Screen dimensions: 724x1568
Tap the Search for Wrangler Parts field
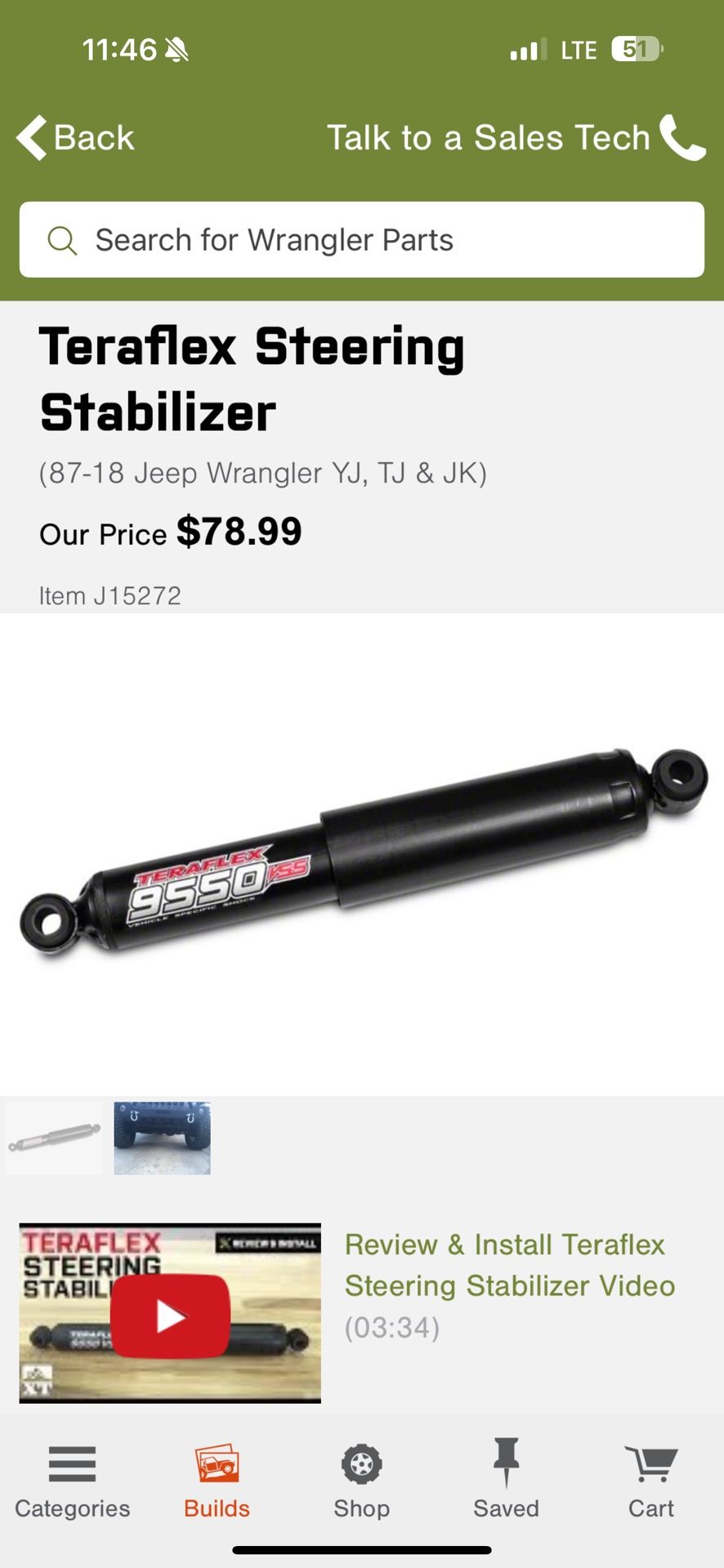click(361, 240)
